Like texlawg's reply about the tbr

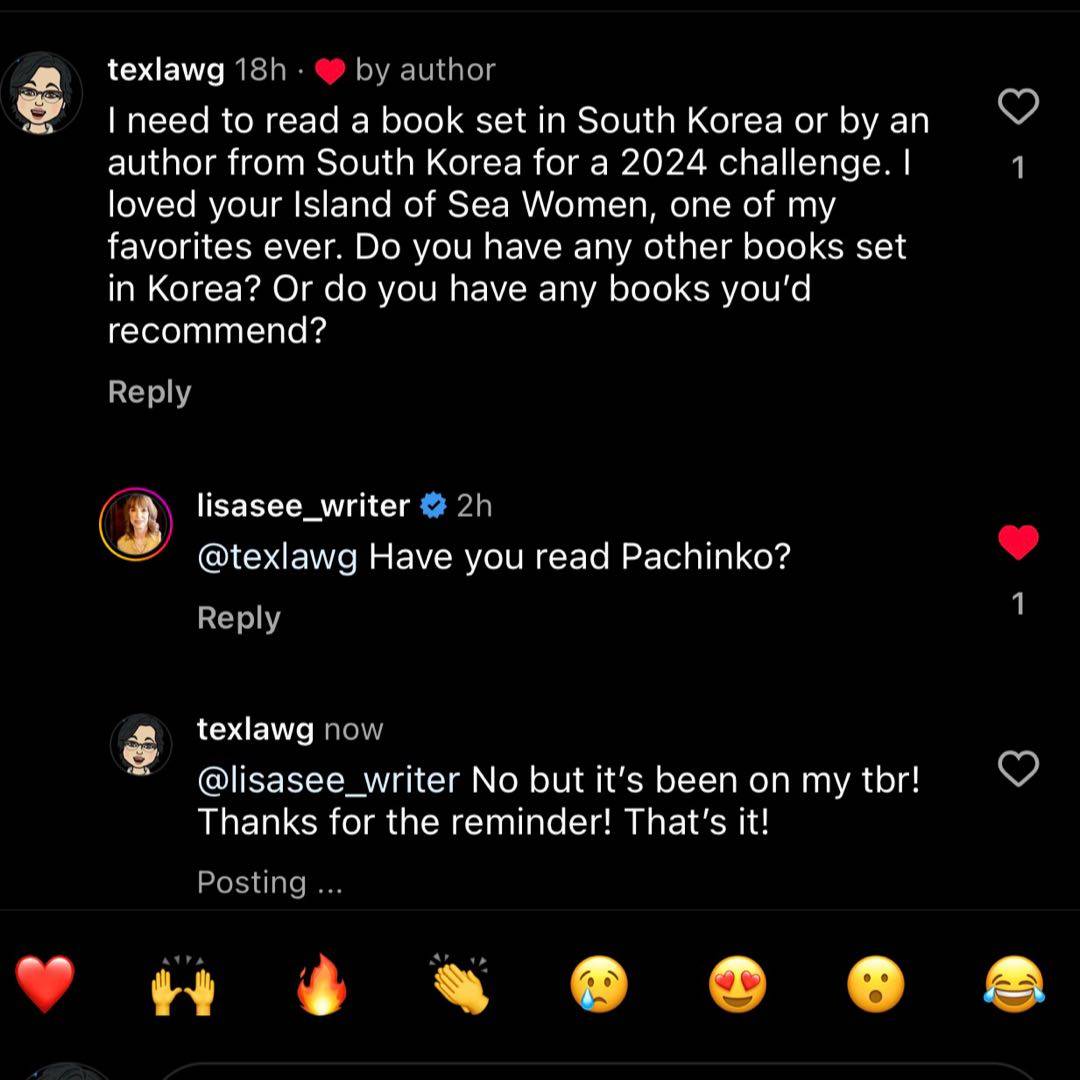1018,768
